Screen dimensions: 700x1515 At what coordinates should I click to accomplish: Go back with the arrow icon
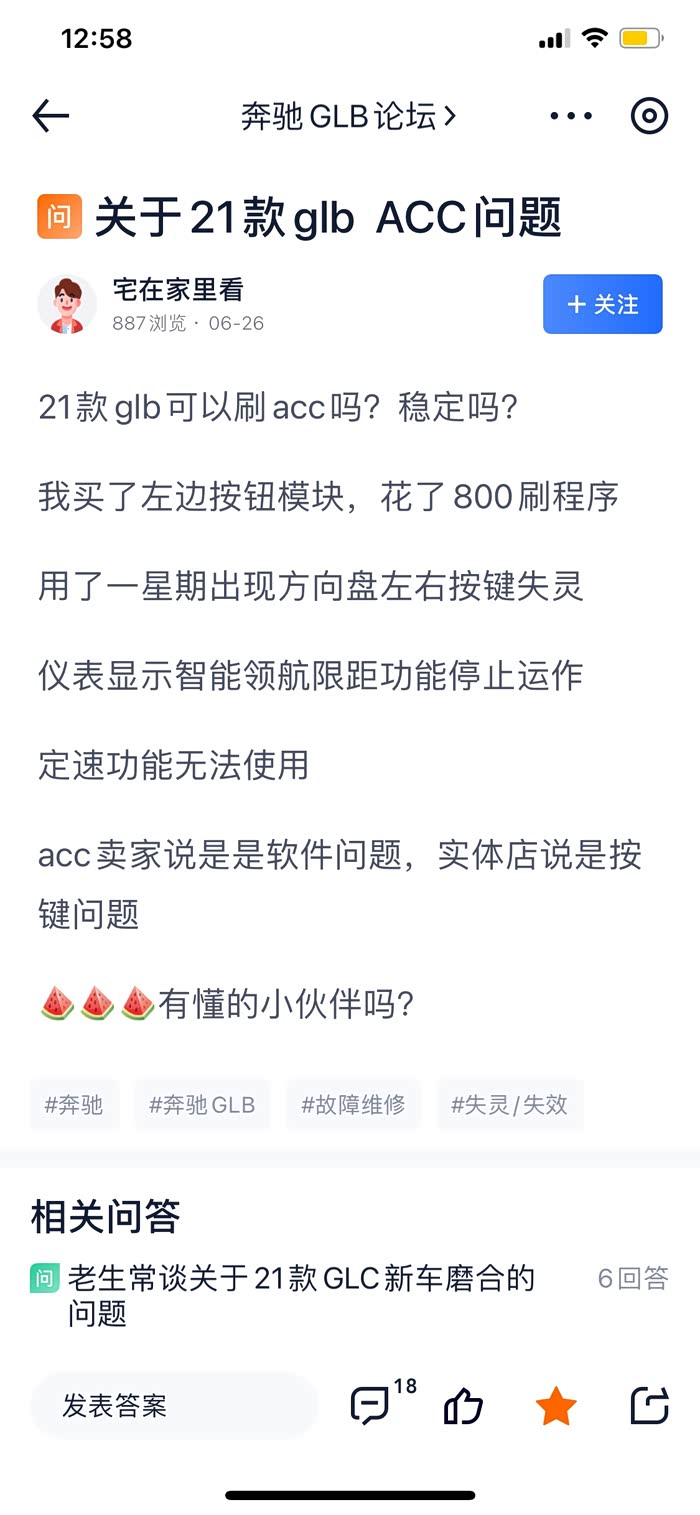pyautogui.click(x=51, y=116)
